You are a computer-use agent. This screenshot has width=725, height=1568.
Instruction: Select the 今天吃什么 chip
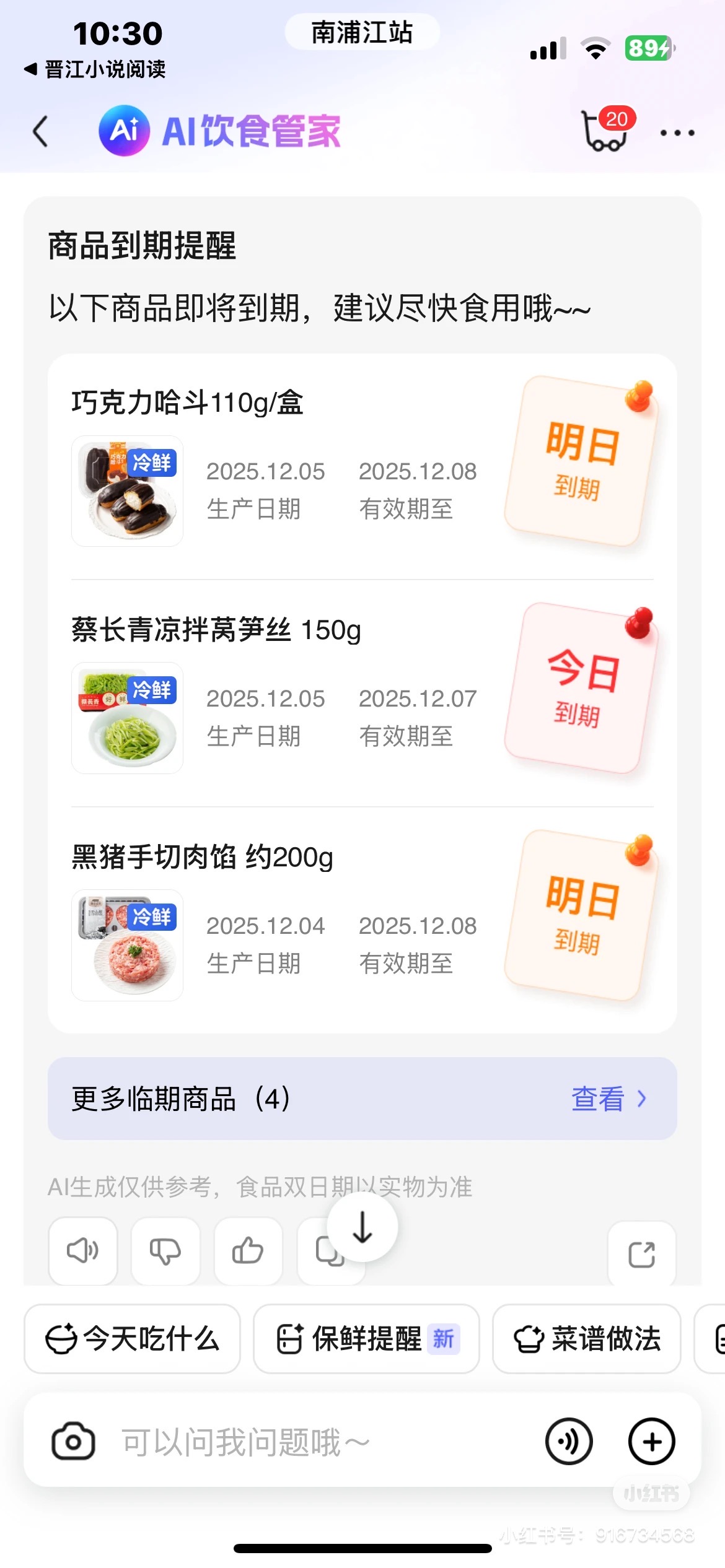coord(132,1339)
